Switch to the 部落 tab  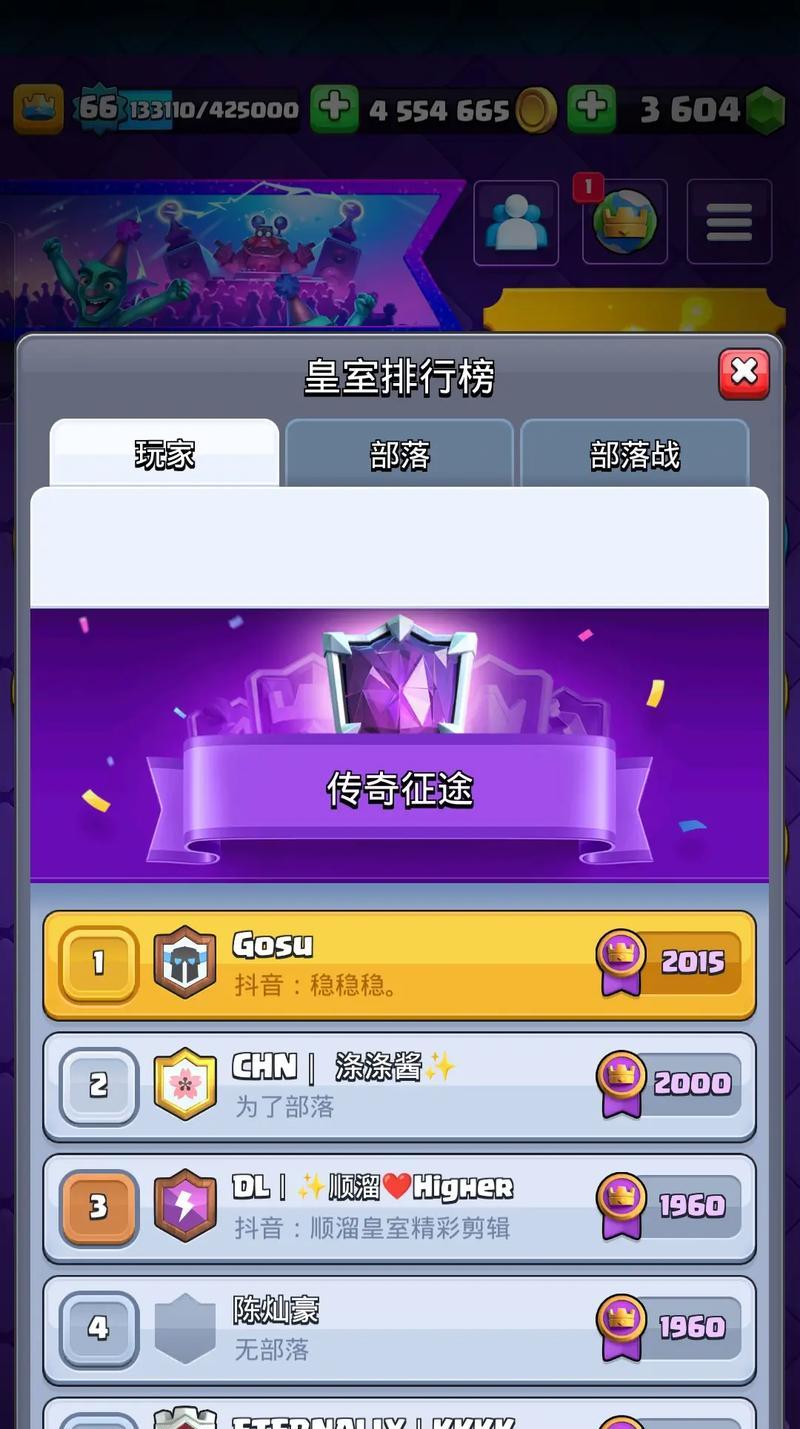coord(399,455)
